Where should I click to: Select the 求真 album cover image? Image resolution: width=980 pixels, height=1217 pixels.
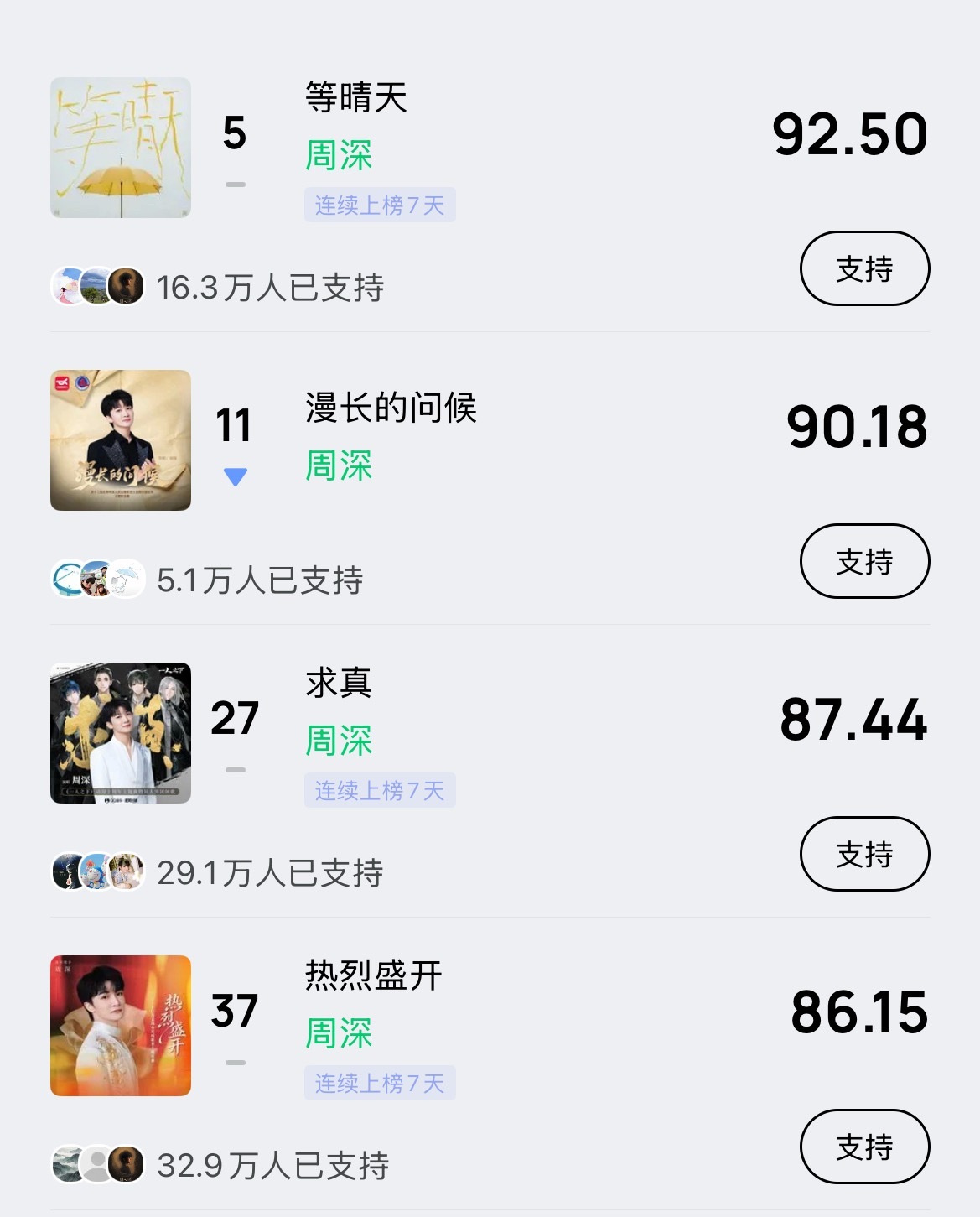point(120,732)
